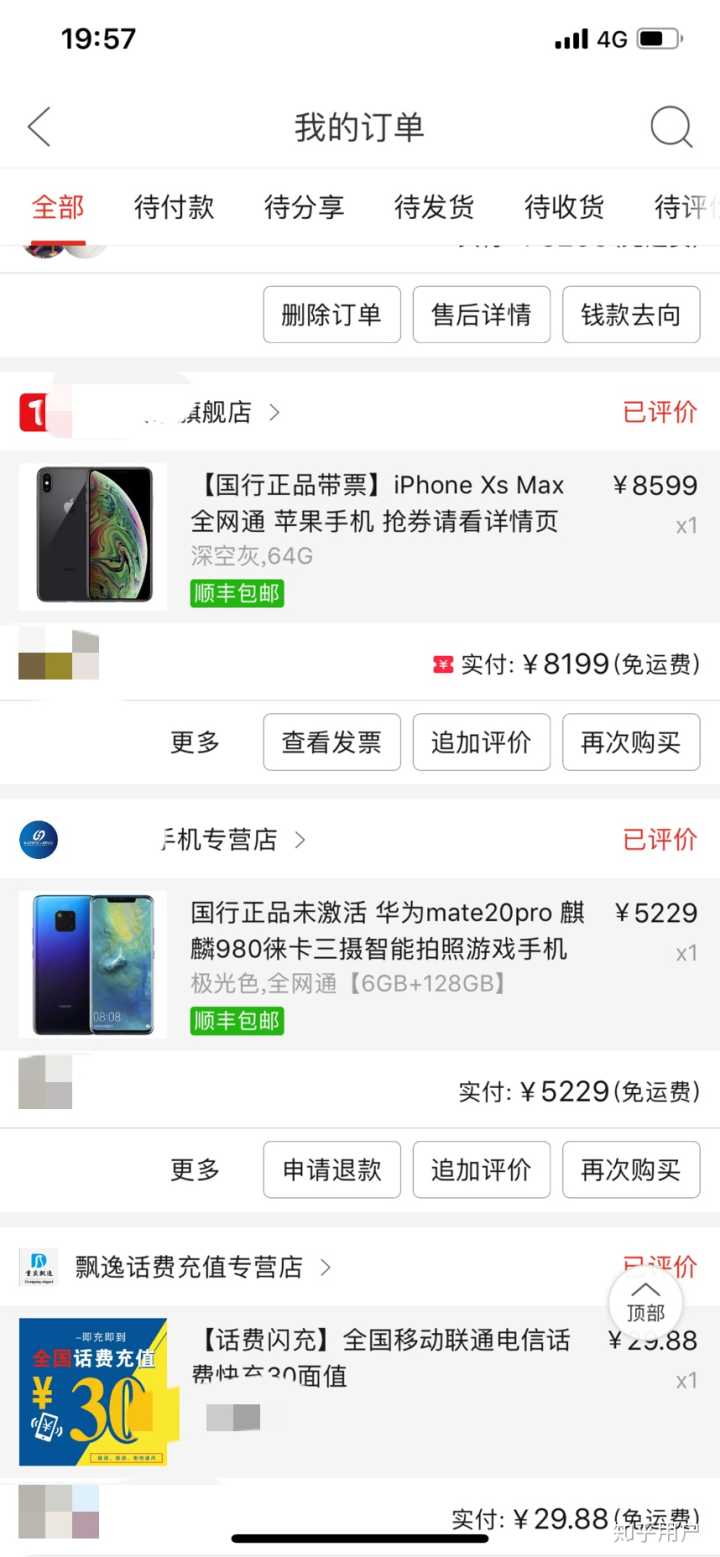Image resolution: width=720 pixels, height=1557 pixels.
Task: Add a review via 追加评价 for 华为mate20pro
Action: pyautogui.click(x=481, y=1170)
